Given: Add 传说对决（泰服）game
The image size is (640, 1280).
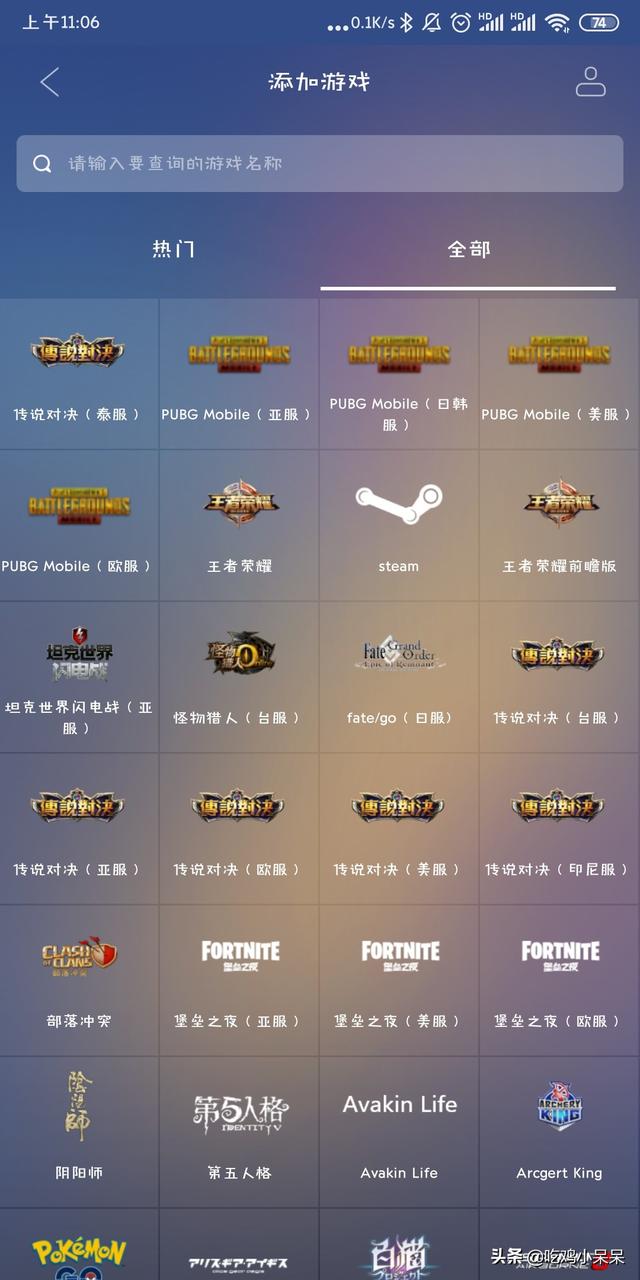Looking at the screenshot, I should [x=78, y=374].
